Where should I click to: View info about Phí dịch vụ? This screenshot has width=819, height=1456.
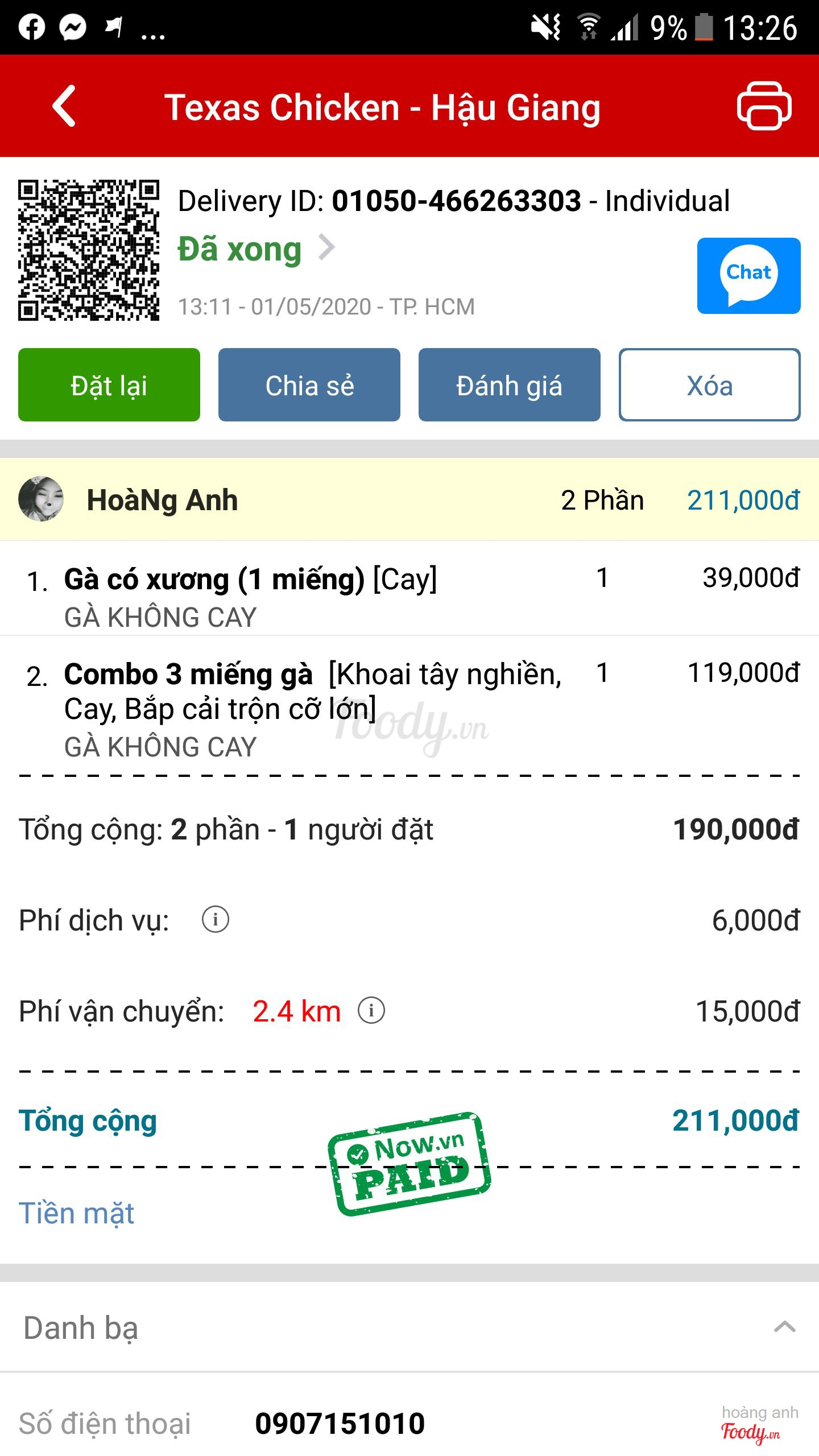coord(216,920)
